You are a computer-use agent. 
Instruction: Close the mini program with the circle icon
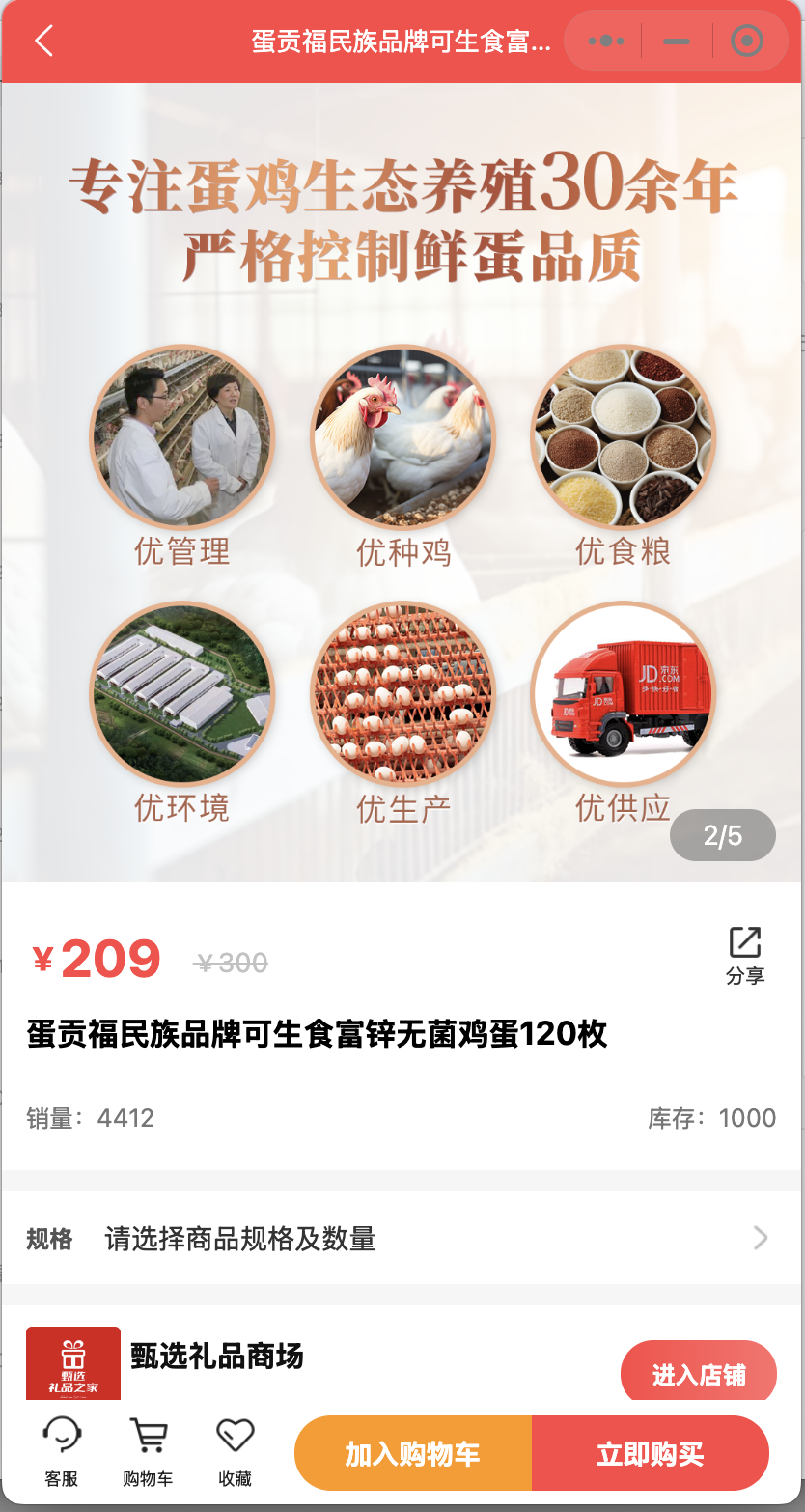click(747, 42)
